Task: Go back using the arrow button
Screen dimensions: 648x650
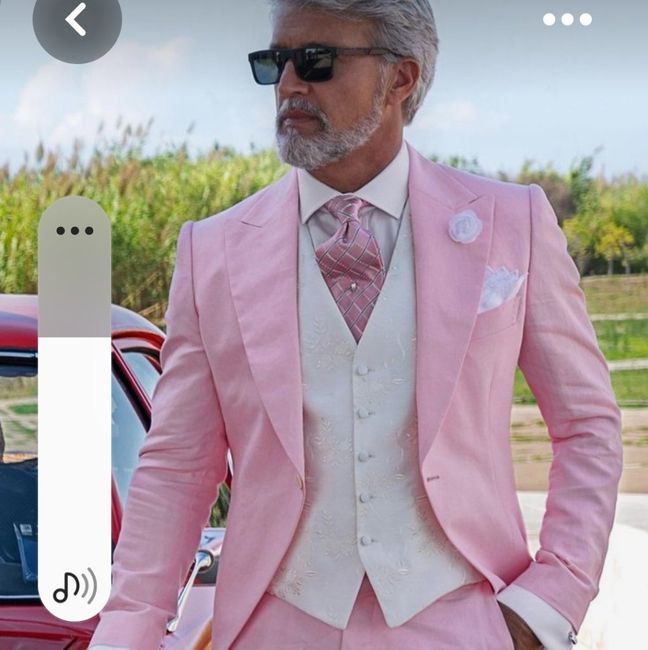Action: click(76, 20)
